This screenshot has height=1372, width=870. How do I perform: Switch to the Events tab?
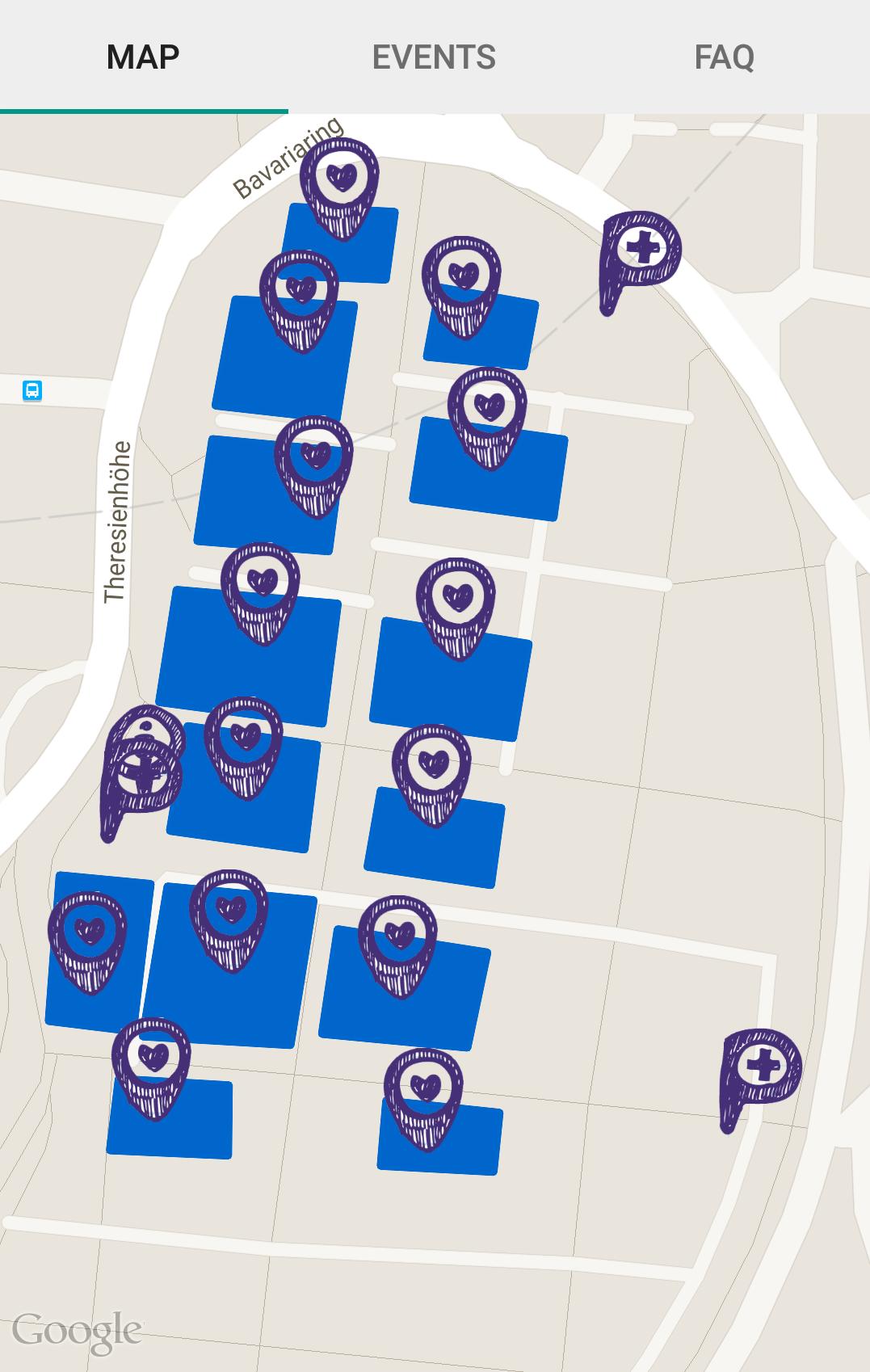434,57
